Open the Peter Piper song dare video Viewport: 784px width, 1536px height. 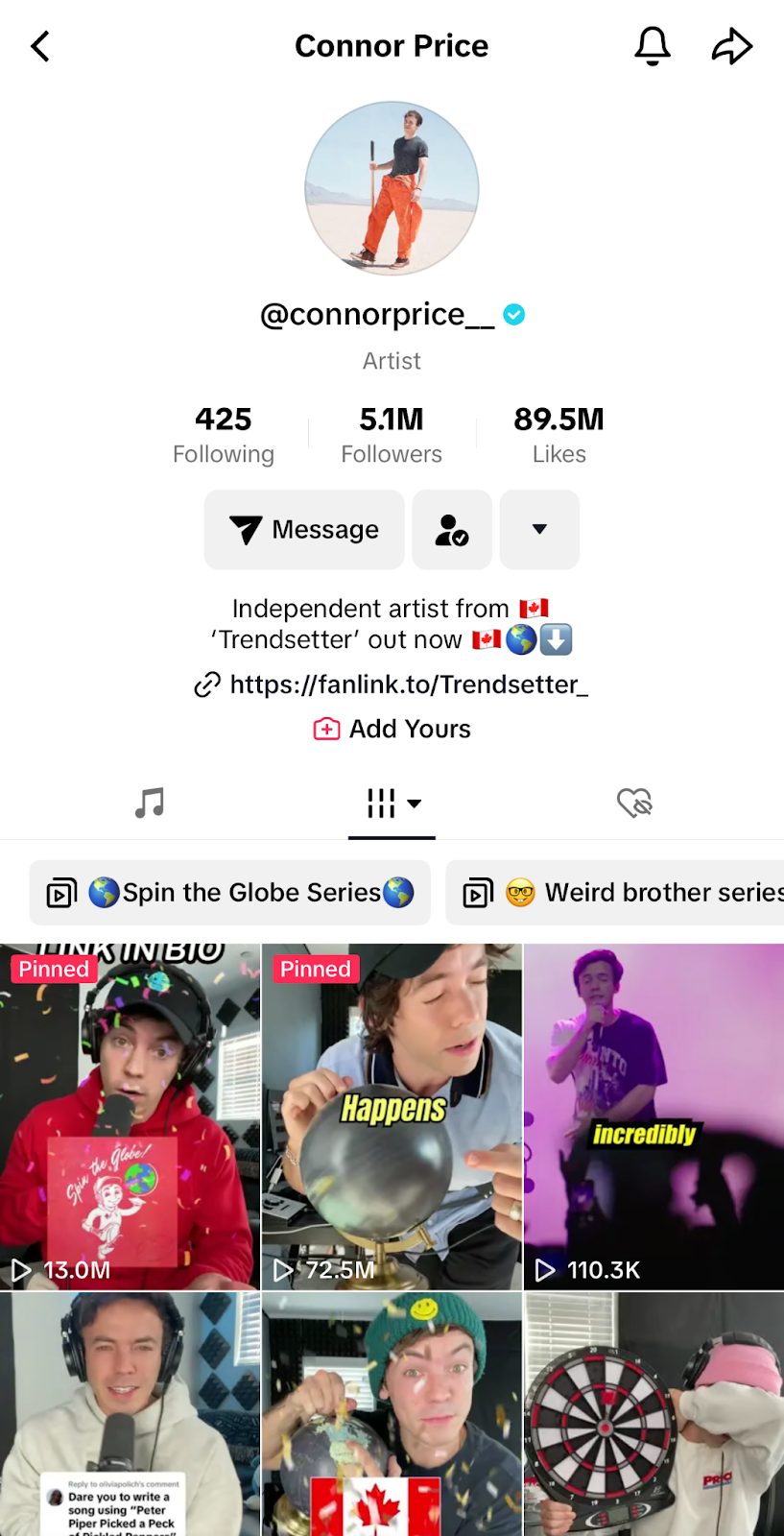coord(130,1413)
